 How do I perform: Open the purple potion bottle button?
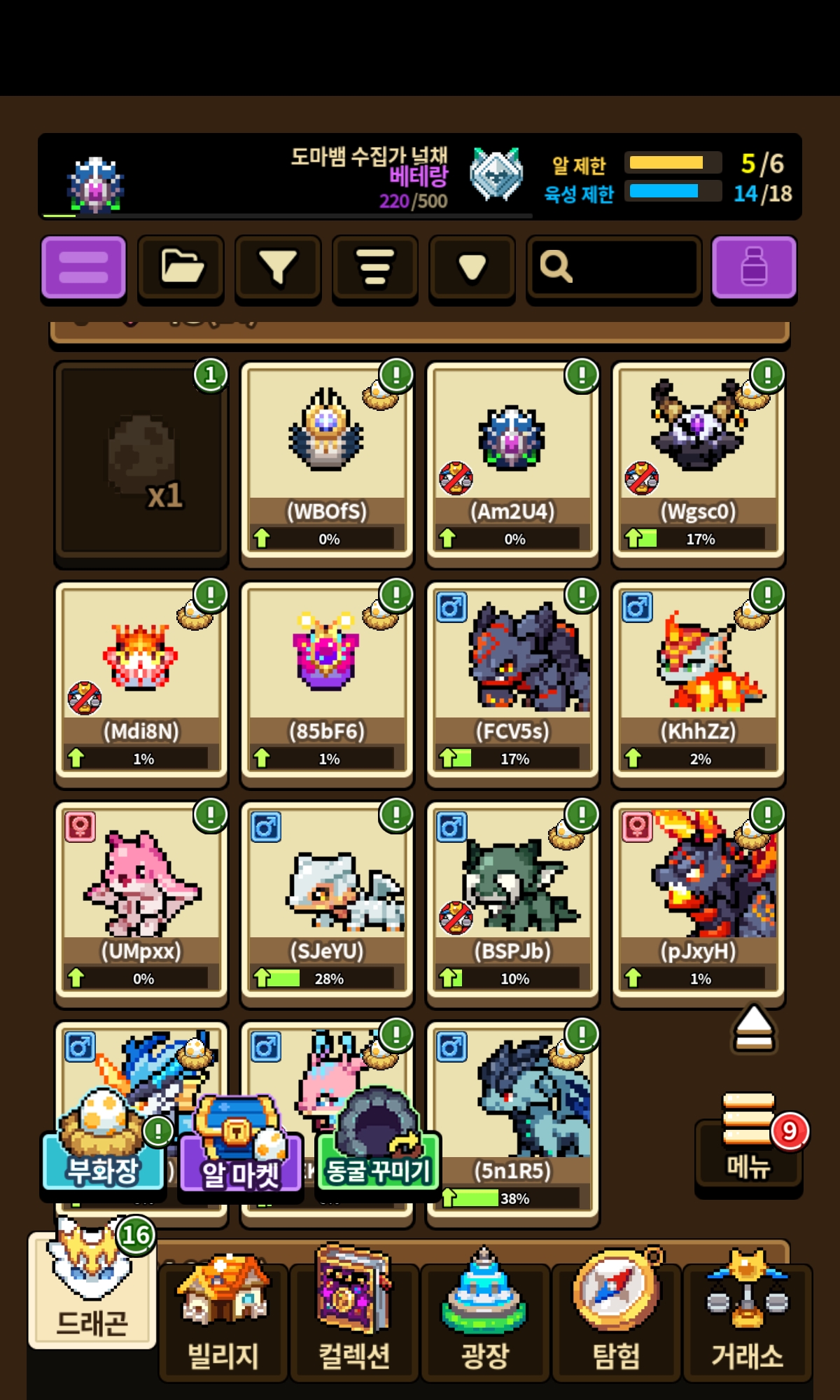click(754, 269)
